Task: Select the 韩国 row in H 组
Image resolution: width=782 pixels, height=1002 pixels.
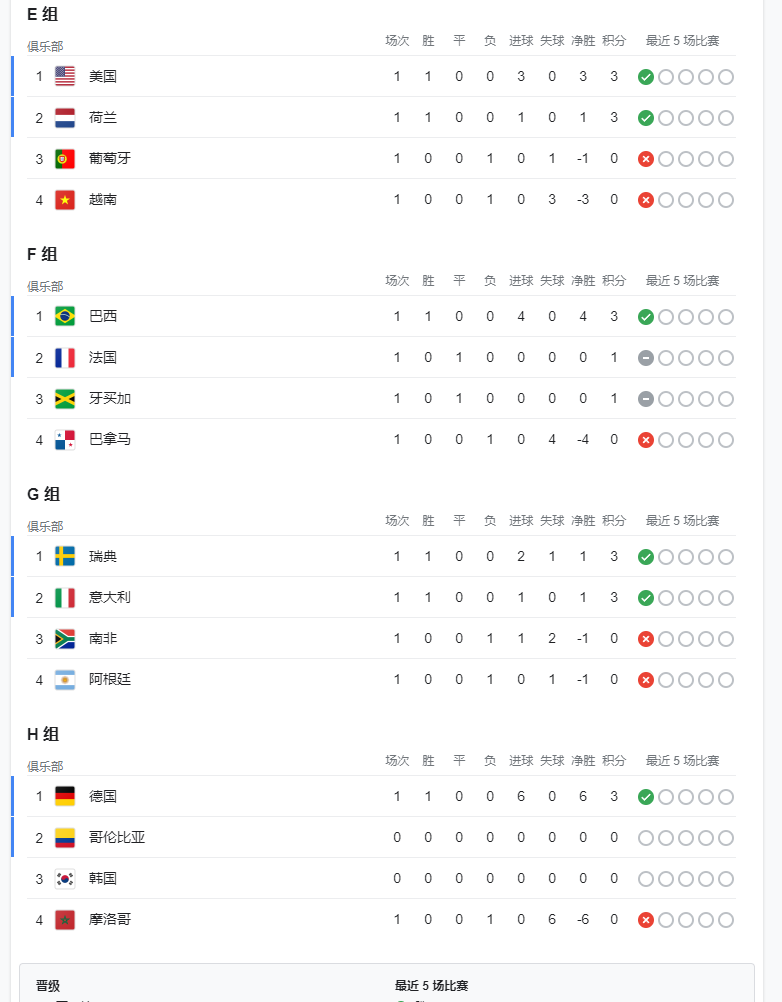Action: point(102,878)
